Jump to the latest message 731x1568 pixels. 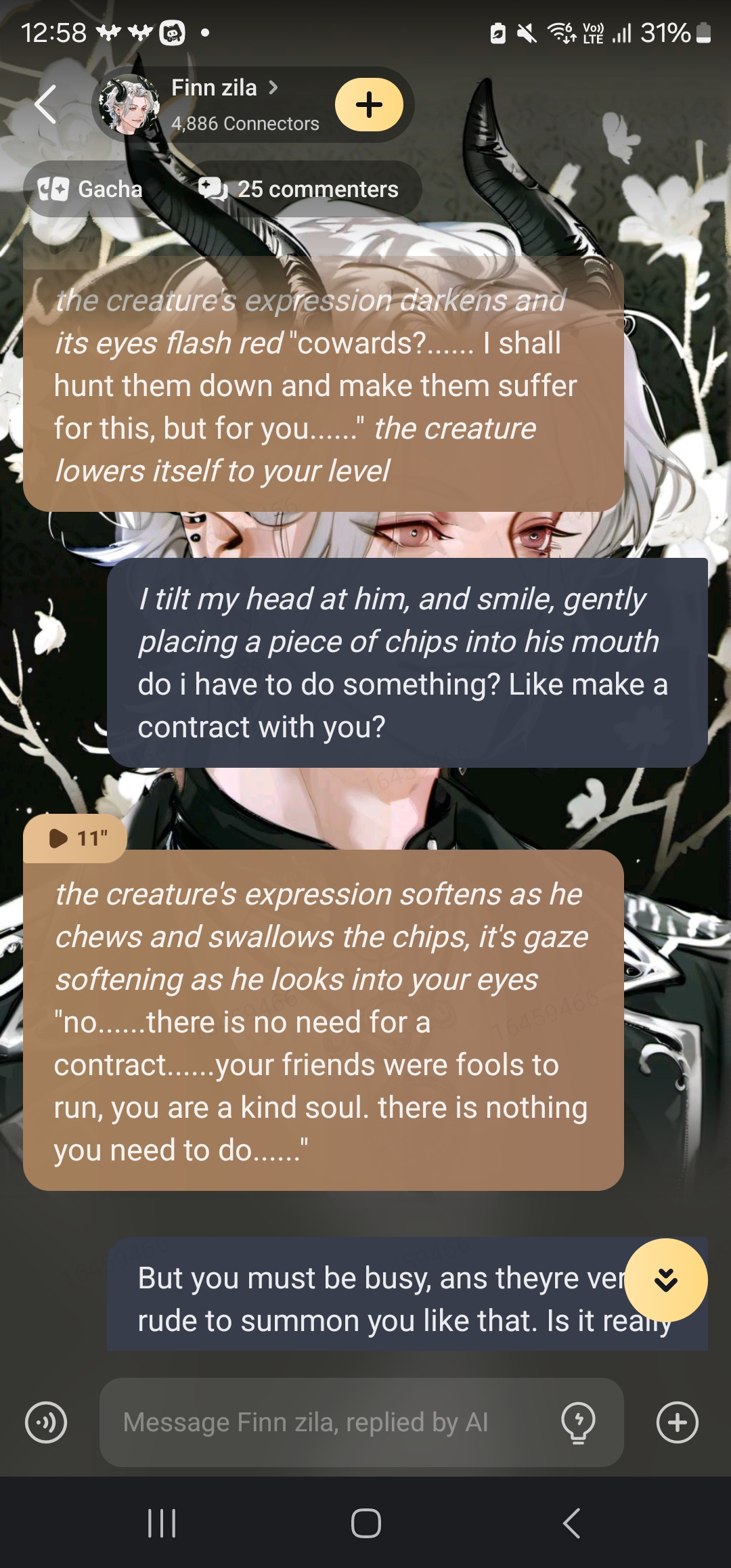point(666,1280)
